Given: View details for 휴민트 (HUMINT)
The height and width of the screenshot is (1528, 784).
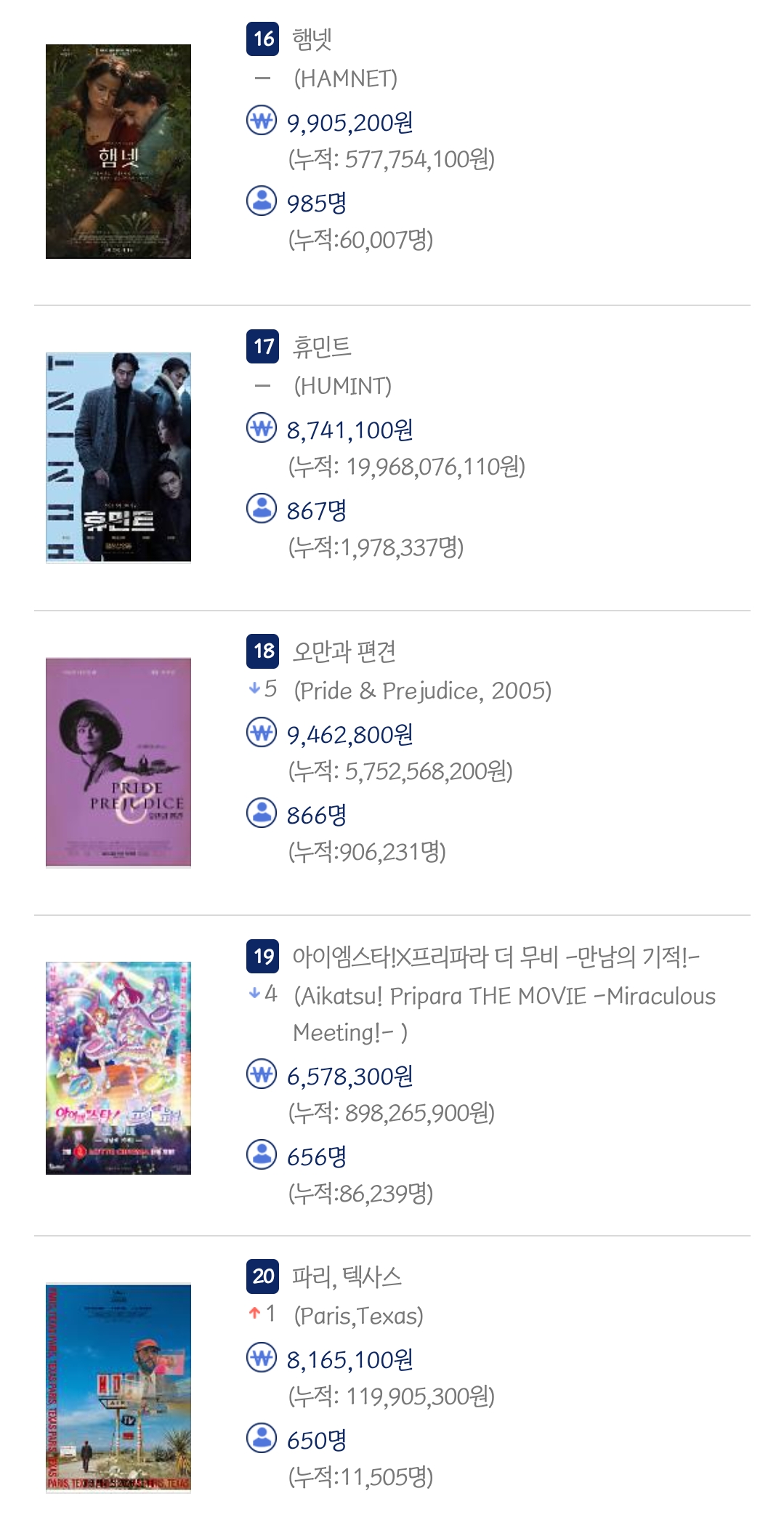Looking at the screenshot, I should pos(322,347).
